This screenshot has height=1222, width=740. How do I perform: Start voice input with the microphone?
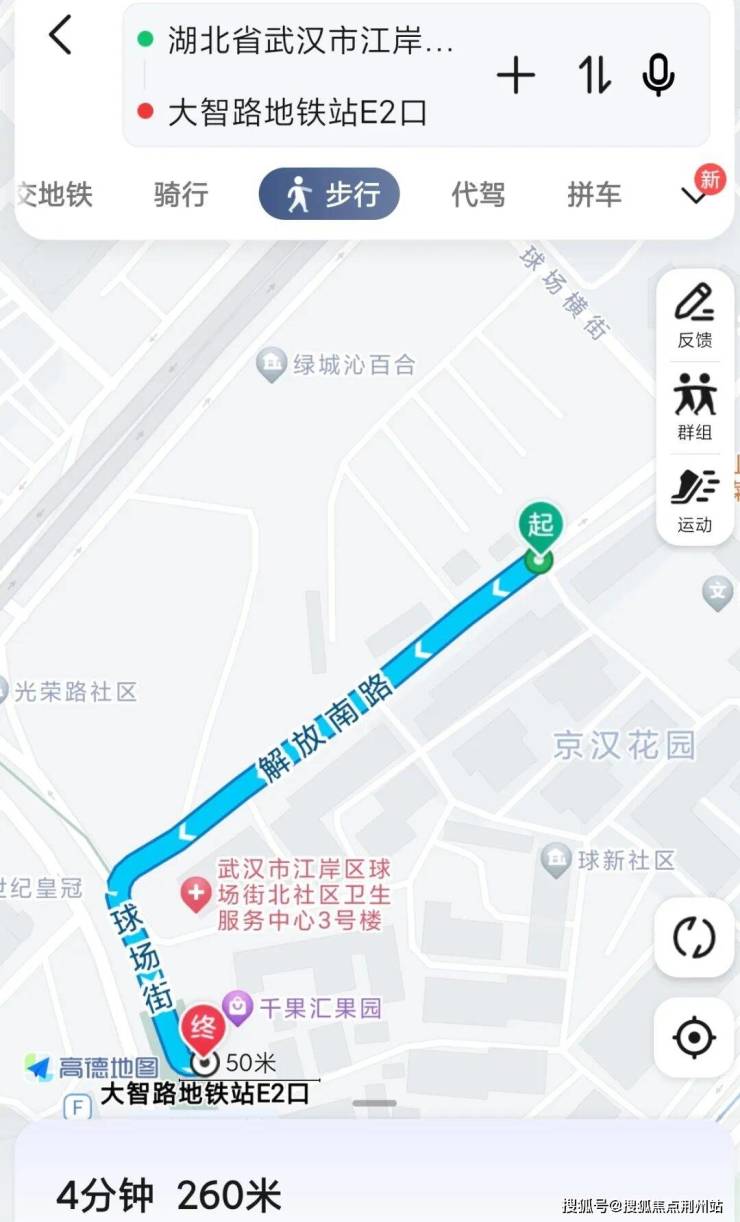click(658, 76)
